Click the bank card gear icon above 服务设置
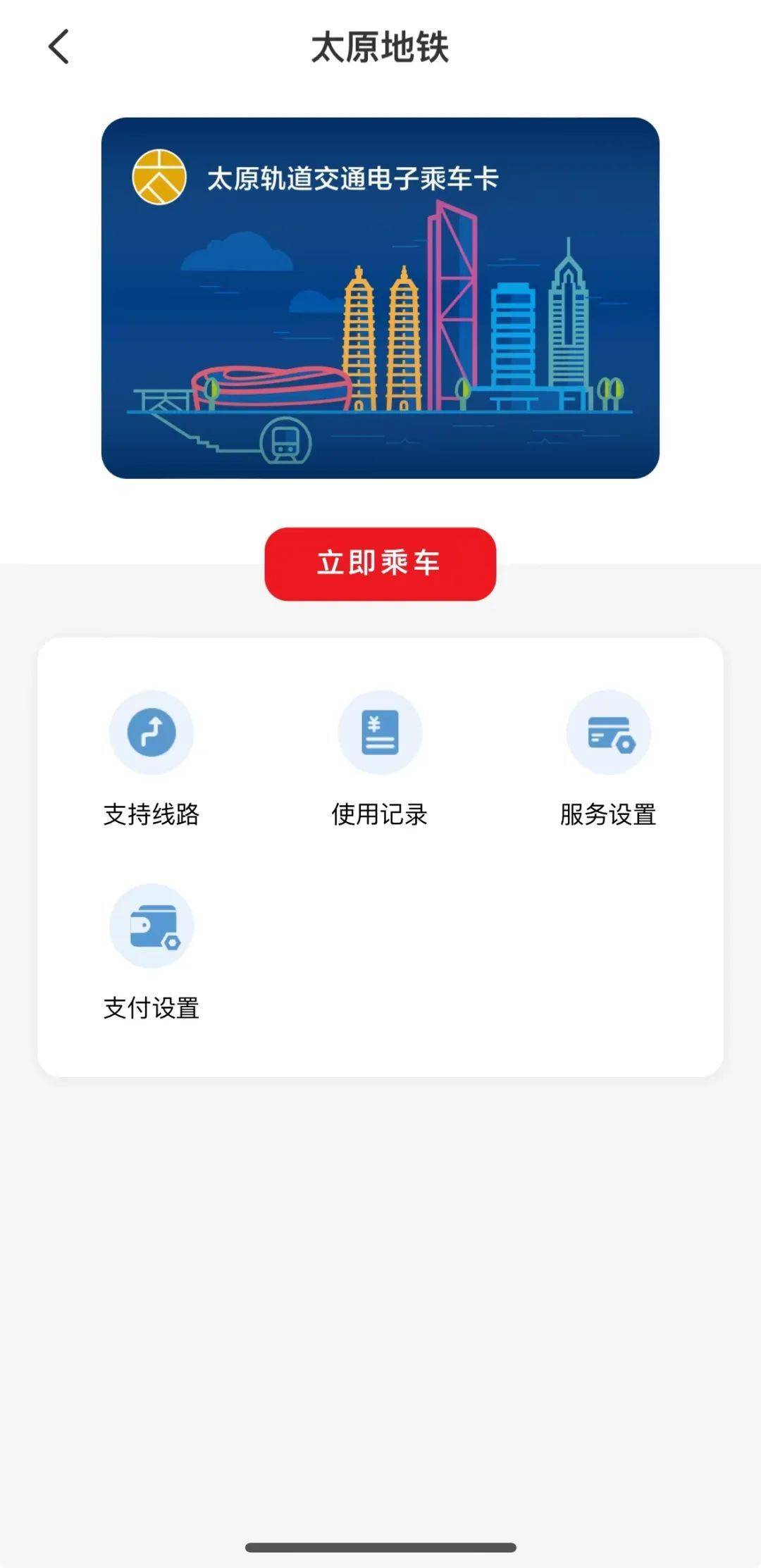The width and height of the screenshot is (761, 1568). 609,733
